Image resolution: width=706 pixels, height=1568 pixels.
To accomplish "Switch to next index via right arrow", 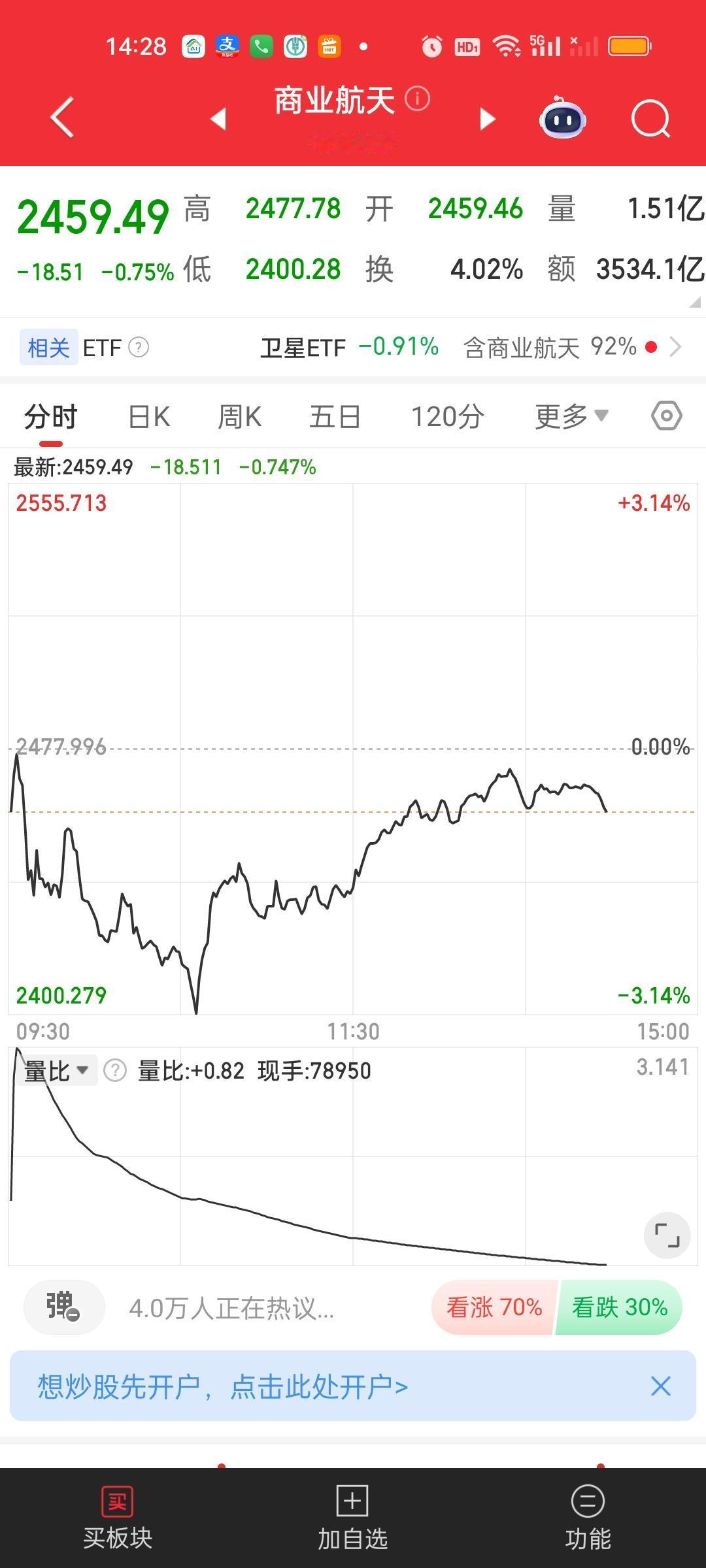I will (486, 120).
